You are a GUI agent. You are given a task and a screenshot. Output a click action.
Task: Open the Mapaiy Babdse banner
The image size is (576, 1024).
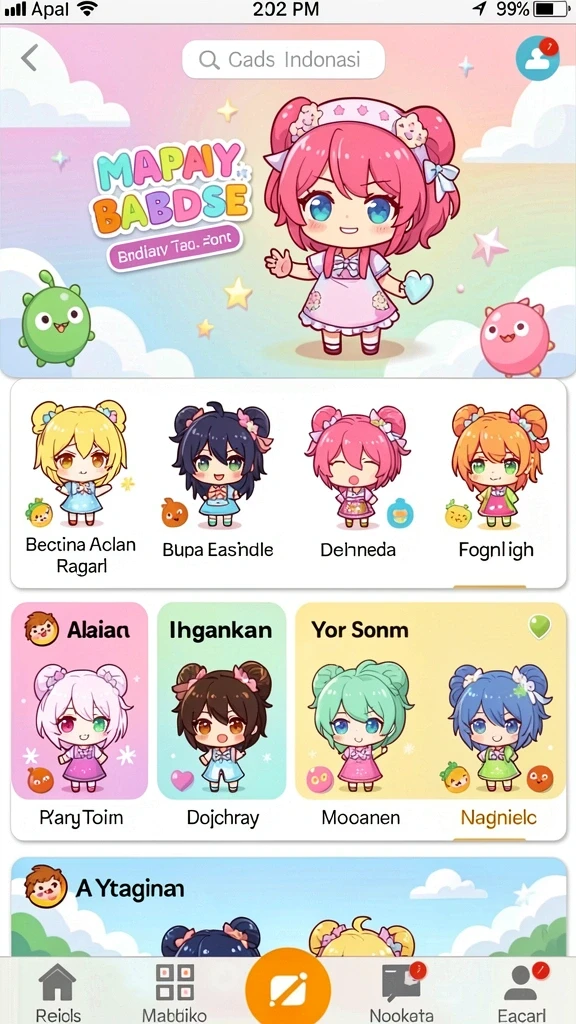[288, 202]
